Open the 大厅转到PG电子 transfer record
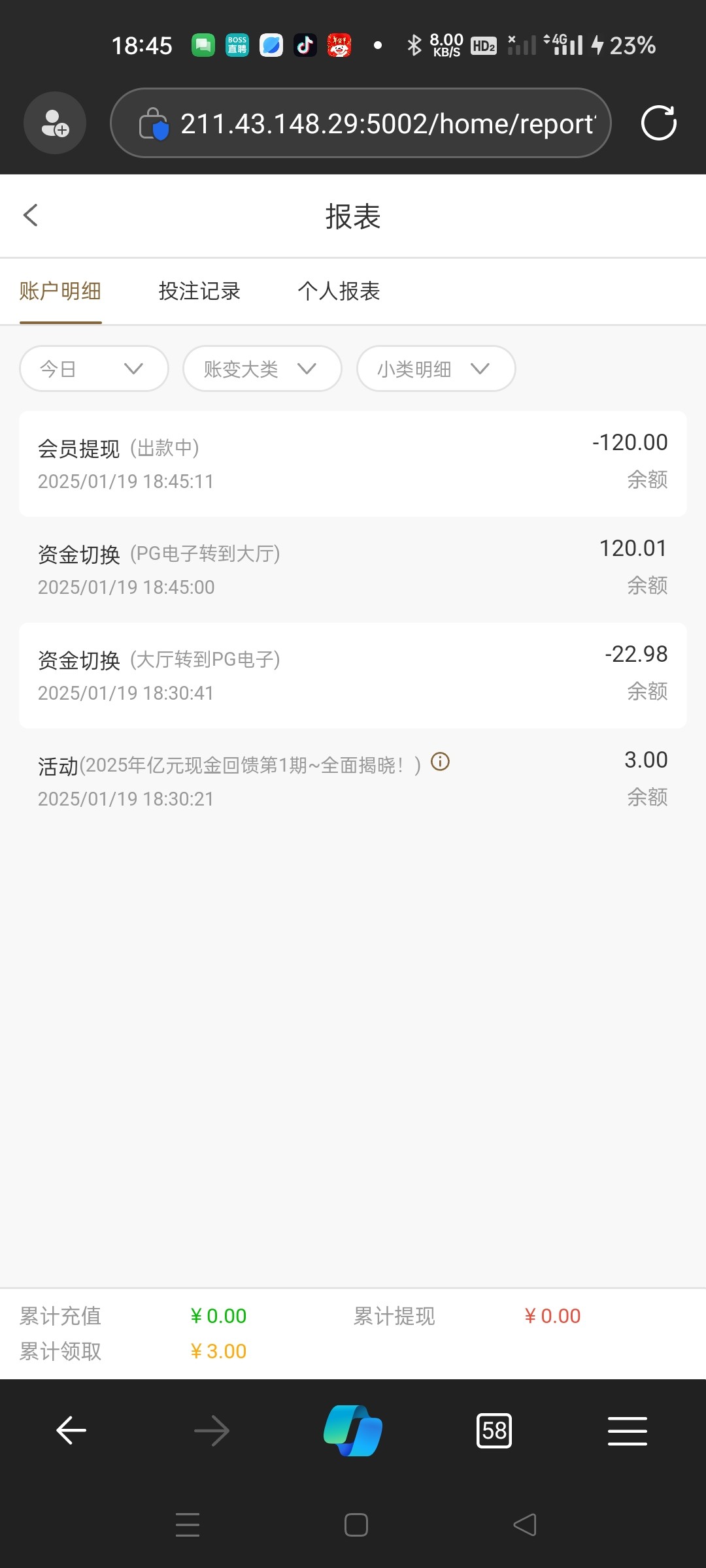The width and height of the screenshot is (706, 1568). (353, 675)
